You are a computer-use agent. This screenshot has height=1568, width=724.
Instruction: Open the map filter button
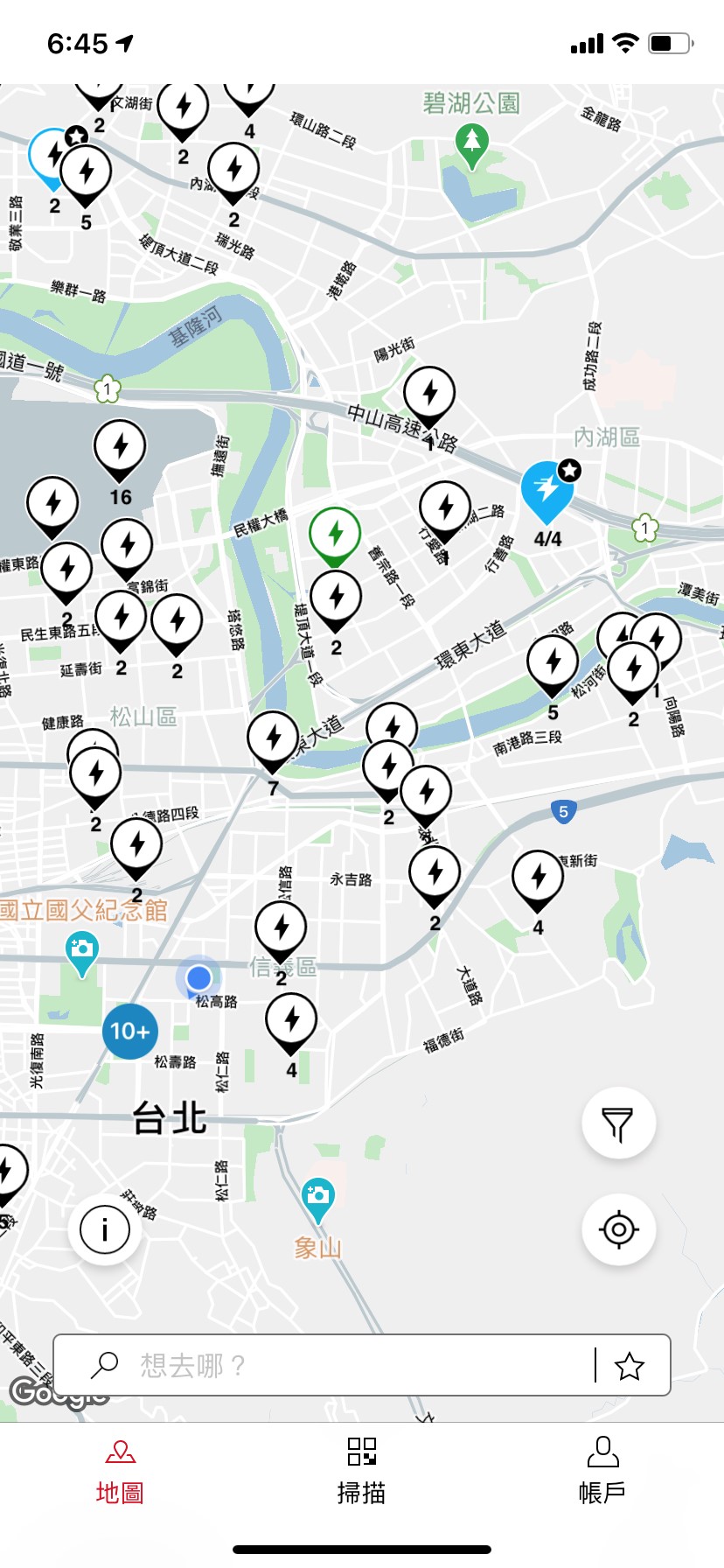coord(618,1123)
